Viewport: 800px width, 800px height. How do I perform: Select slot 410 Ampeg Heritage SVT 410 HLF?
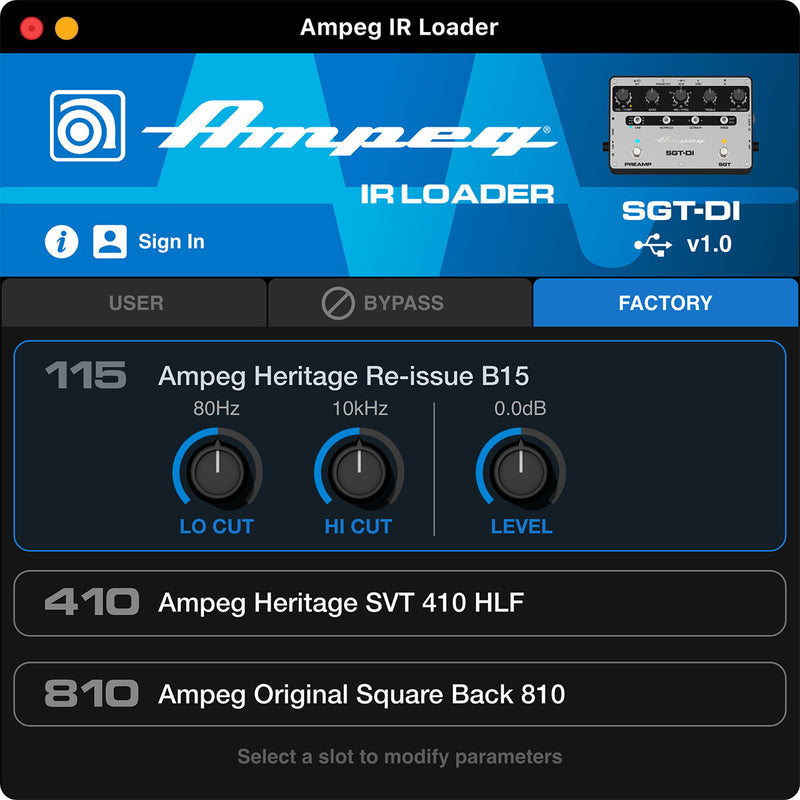point(400,602)
